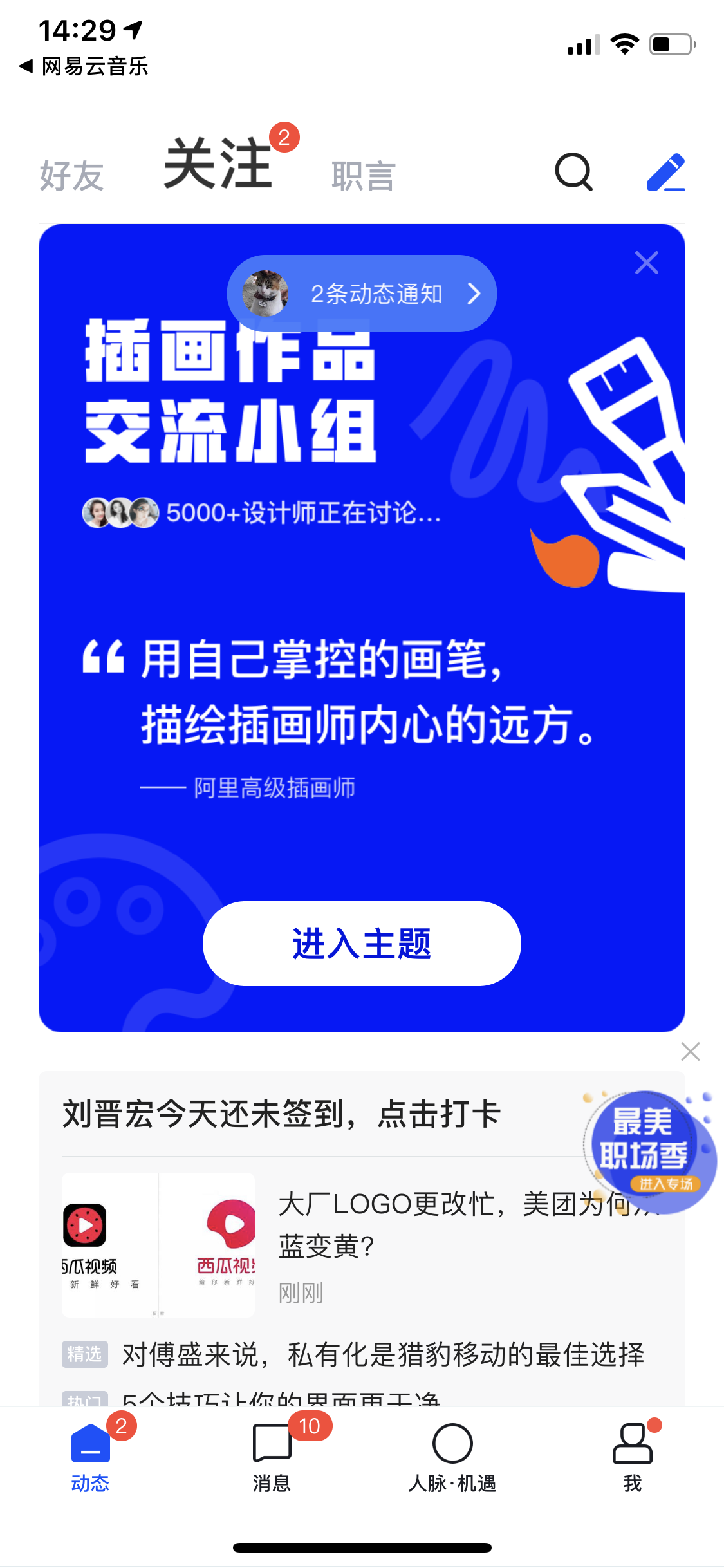Open the 我 profile tab
The height and width of the screenshot is (1568, 724).
pos(633,1455)
